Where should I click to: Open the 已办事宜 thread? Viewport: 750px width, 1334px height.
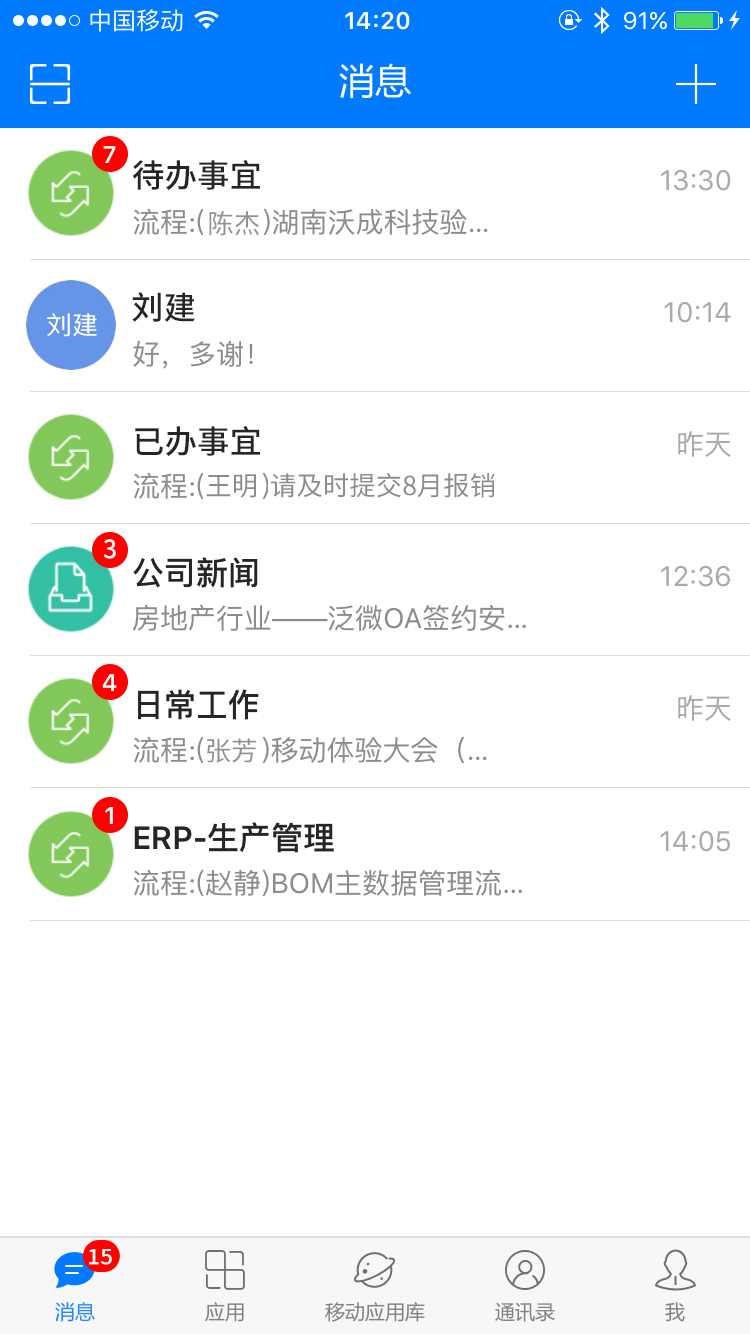tap(375, 458)
